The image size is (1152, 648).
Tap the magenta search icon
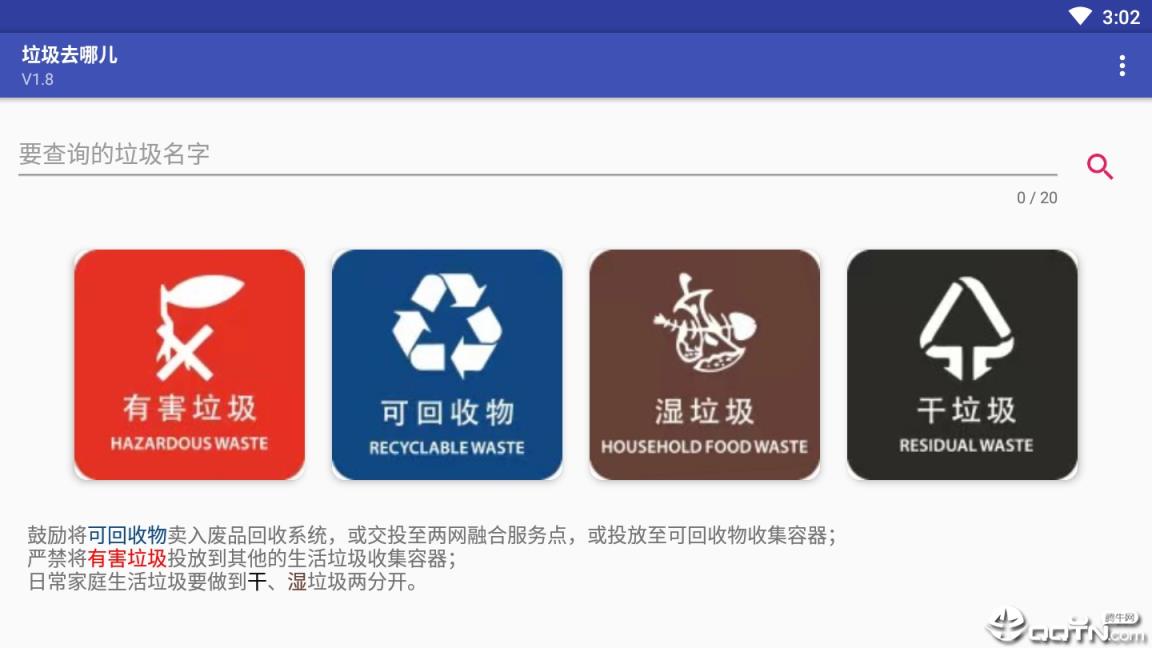click(x=1100, y=167)
